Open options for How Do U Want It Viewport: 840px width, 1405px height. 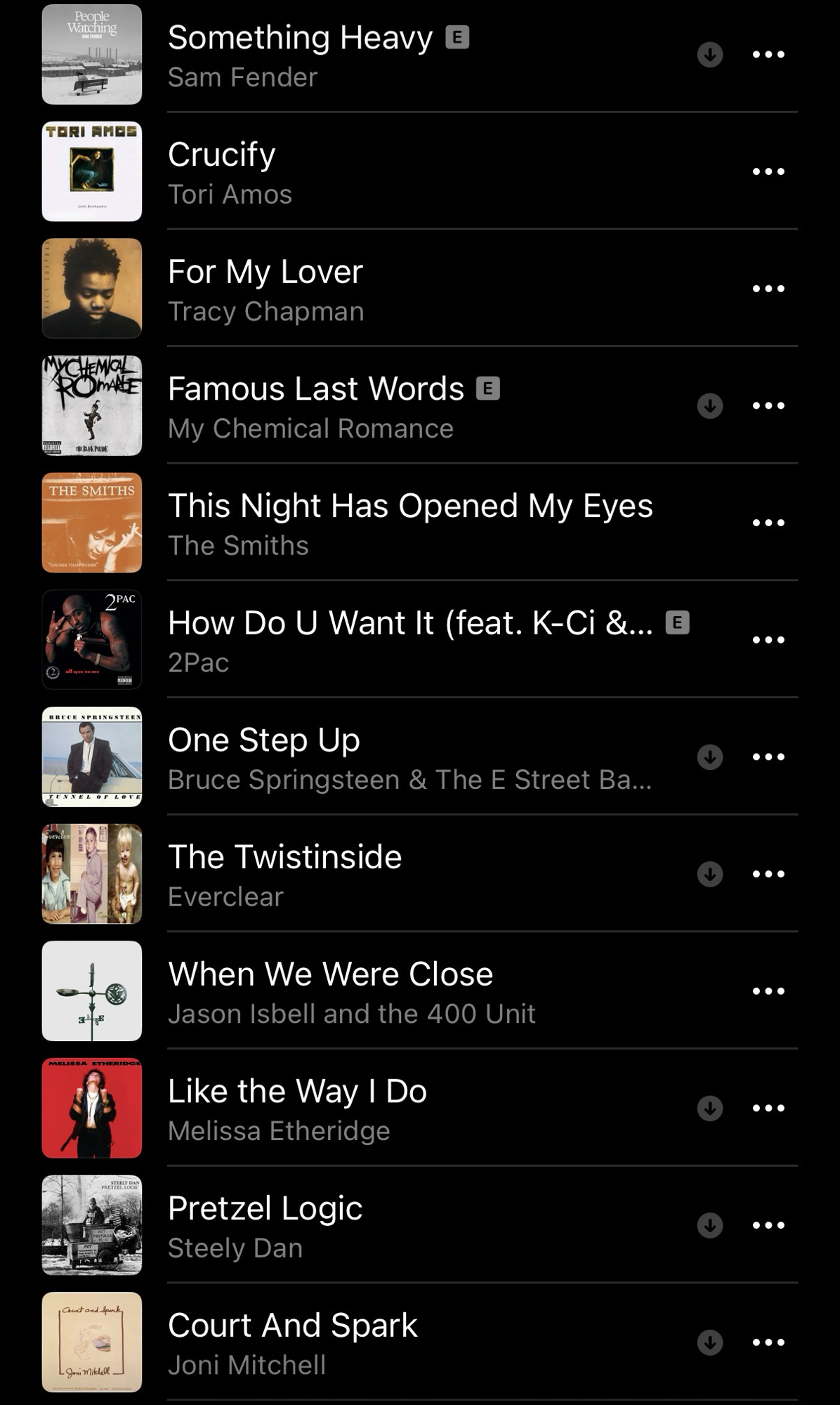click(x=768, y=640)
